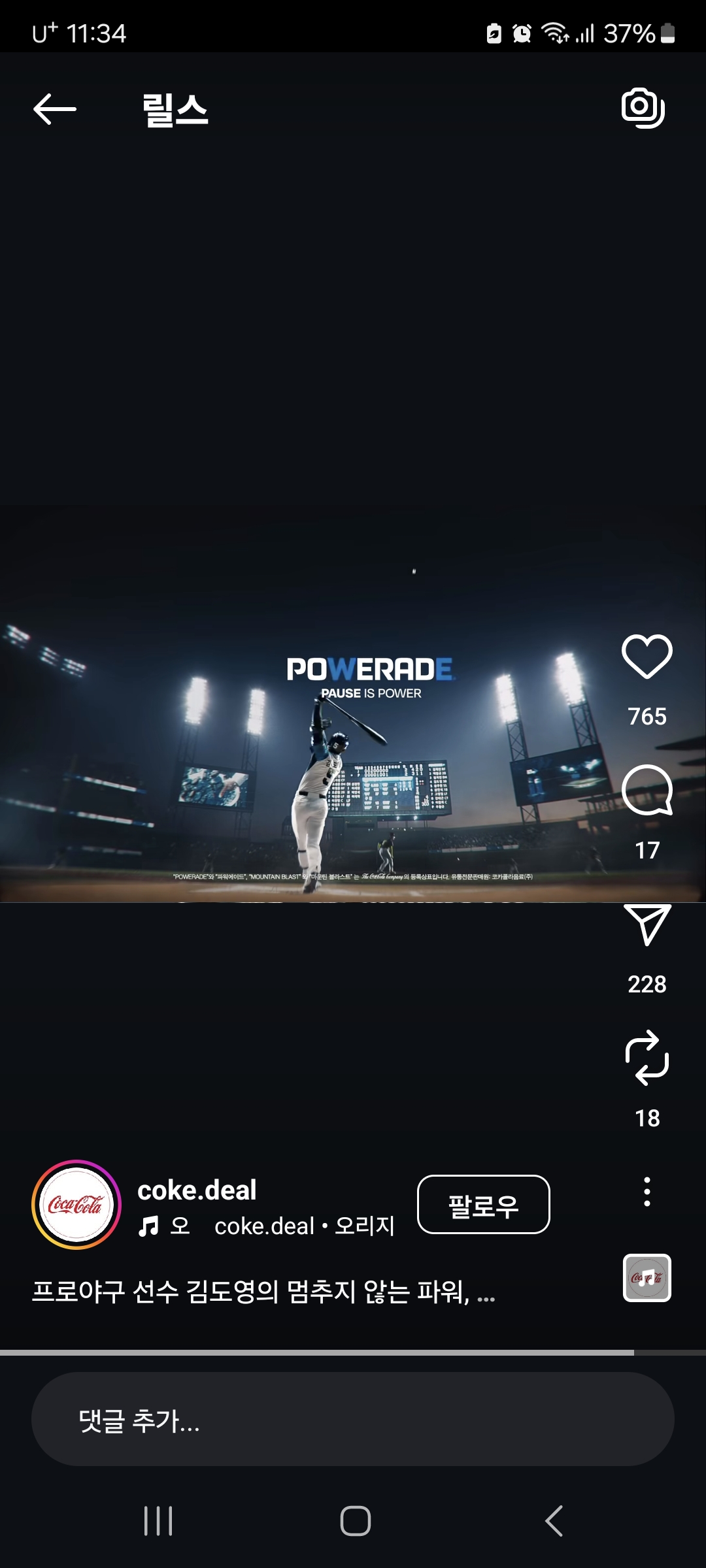The width and height of the screenshot is (706, 1568).
Task: Open the audio thumbnail with the music note
Action: click(647, 1278)
